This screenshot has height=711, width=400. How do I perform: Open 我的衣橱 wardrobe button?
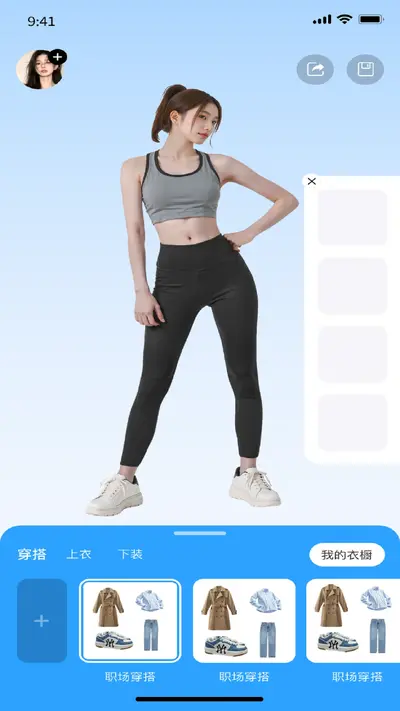pos(347,555)
